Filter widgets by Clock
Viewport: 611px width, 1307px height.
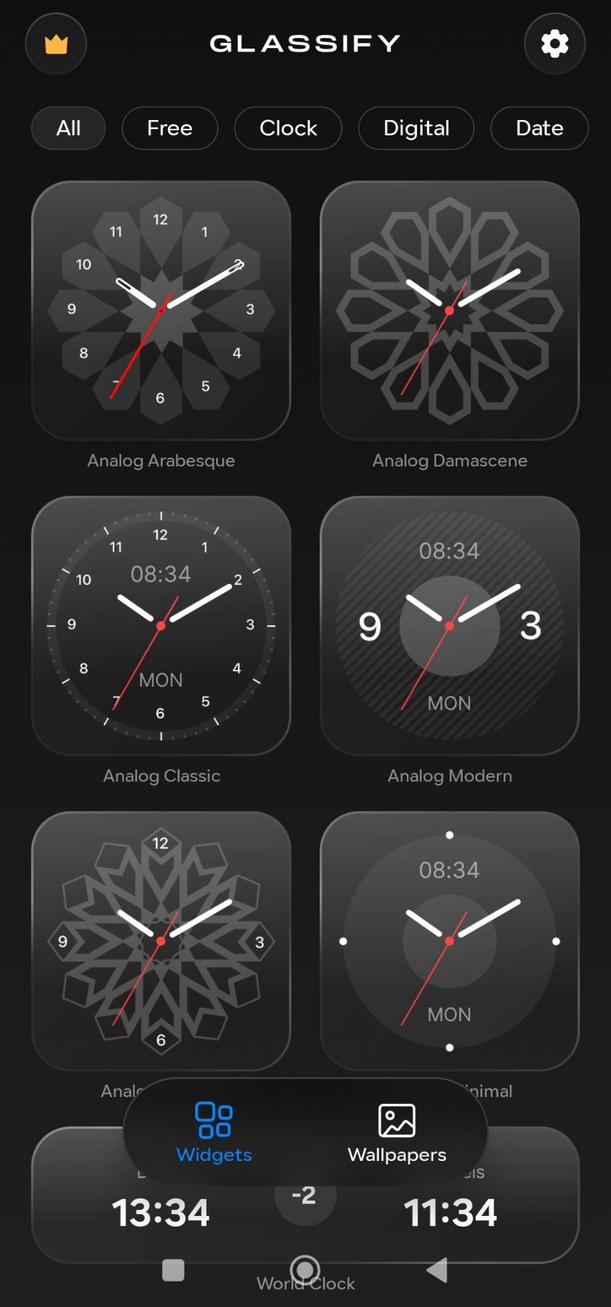(288, 128)
